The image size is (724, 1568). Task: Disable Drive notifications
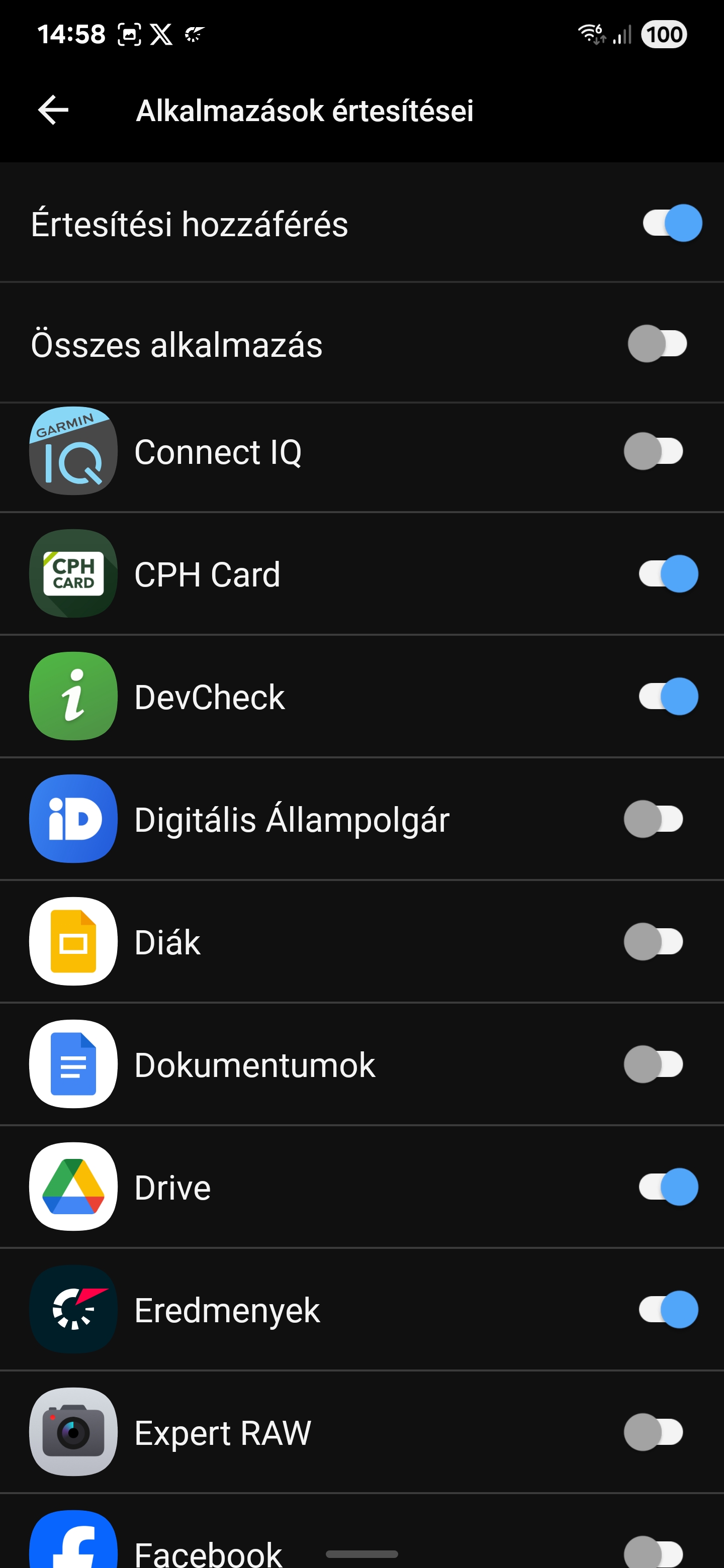(x=668, y=1187)
